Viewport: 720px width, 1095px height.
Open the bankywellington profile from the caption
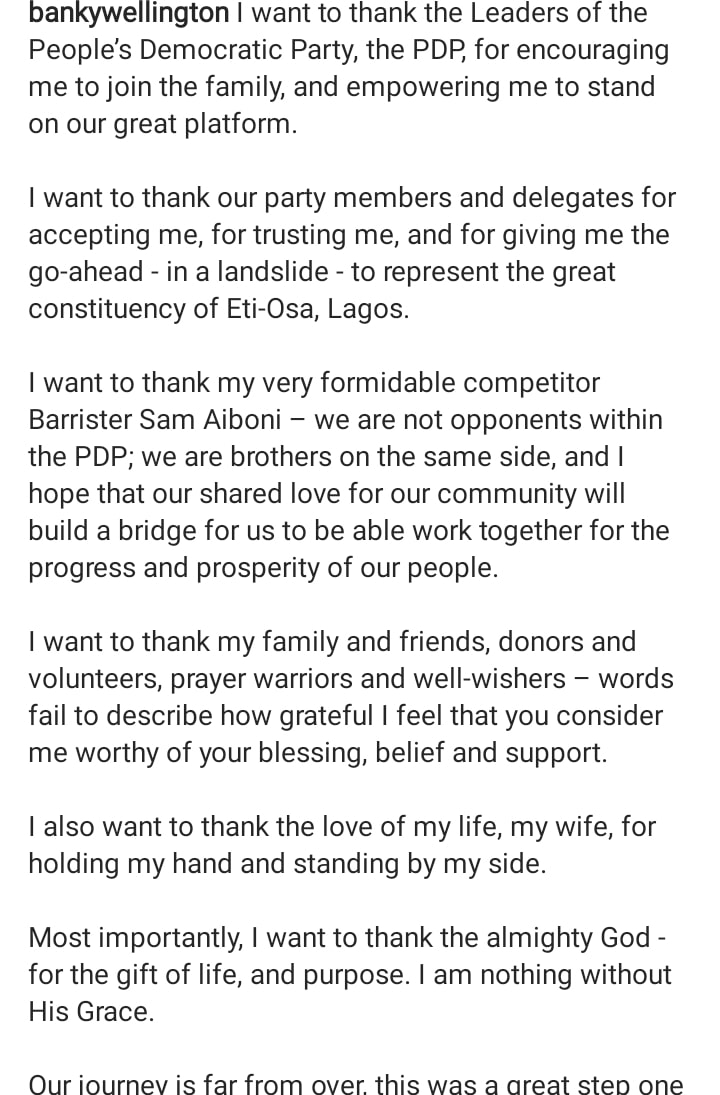(128, 14)
